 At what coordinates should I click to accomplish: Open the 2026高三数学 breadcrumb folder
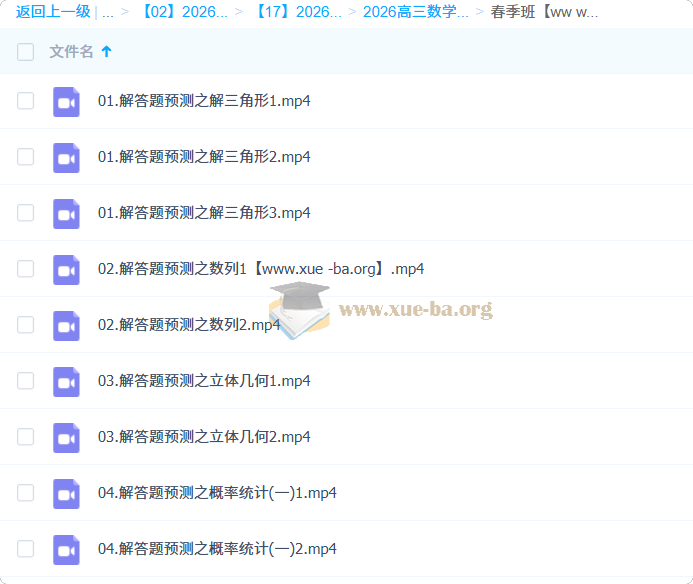(x=415, y=12)
